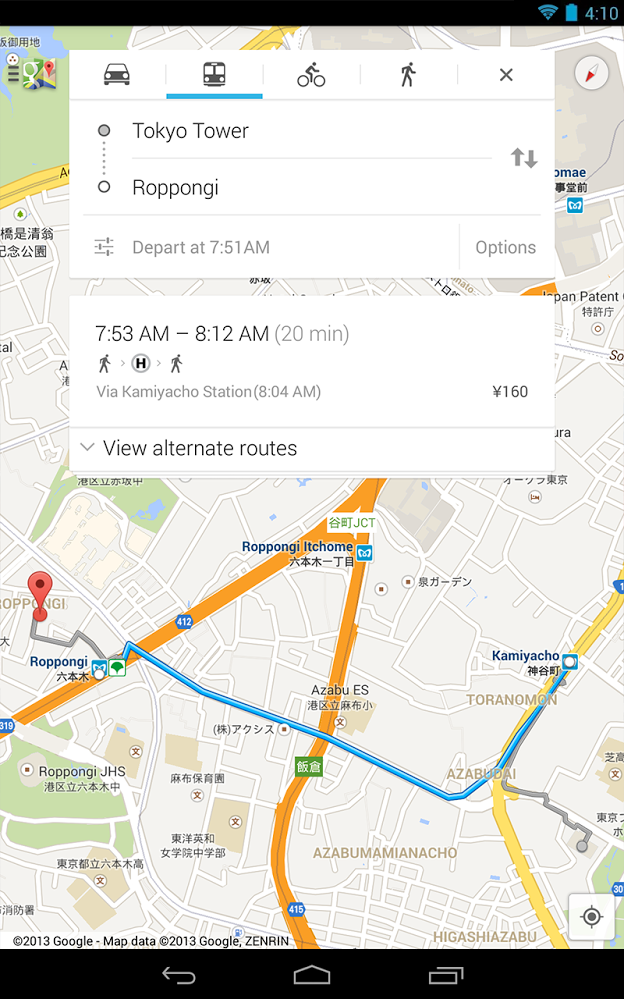624x999 pixels.
Task: Switch to cycling directions
Action: pyautogui.click(x=311, y=75)
